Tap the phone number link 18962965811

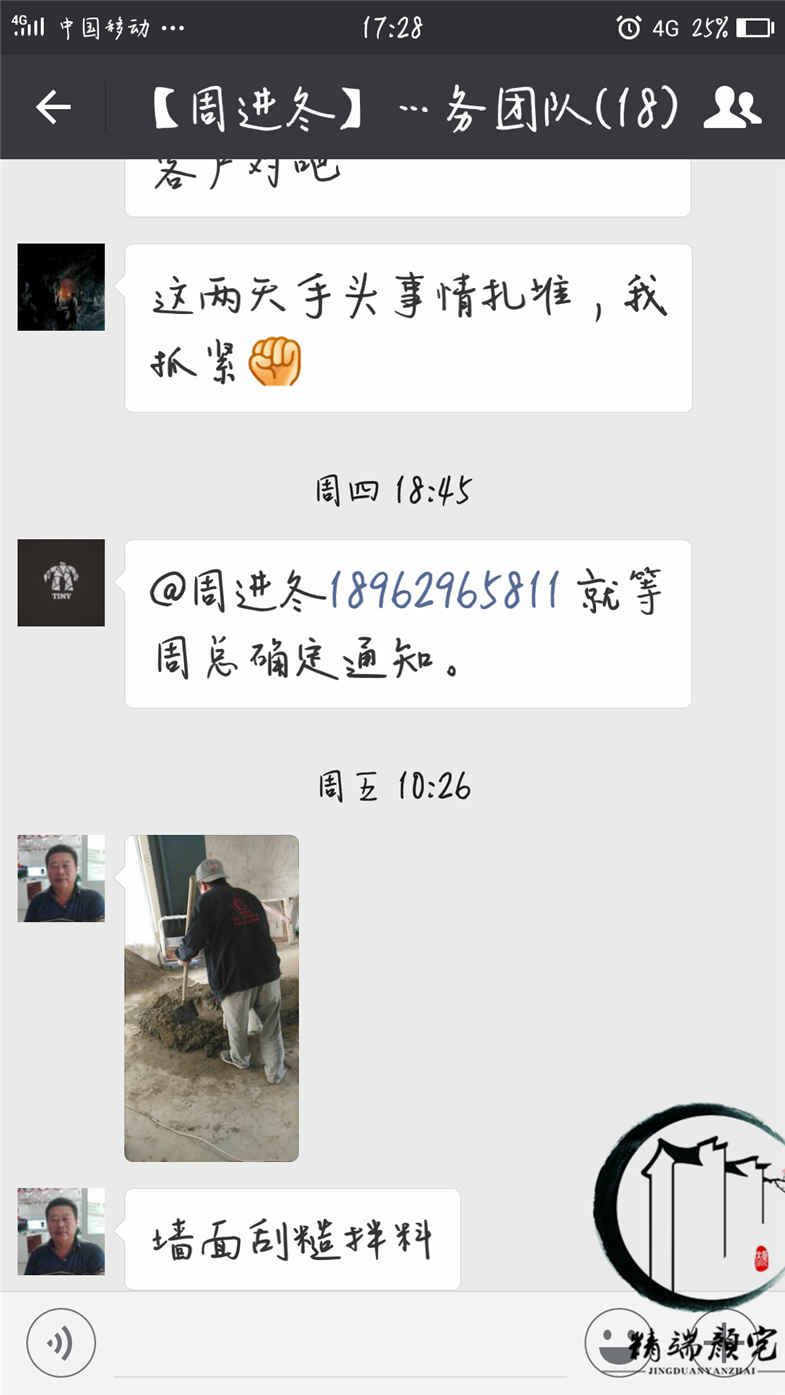pyautogui.click(x=443, y=592)
